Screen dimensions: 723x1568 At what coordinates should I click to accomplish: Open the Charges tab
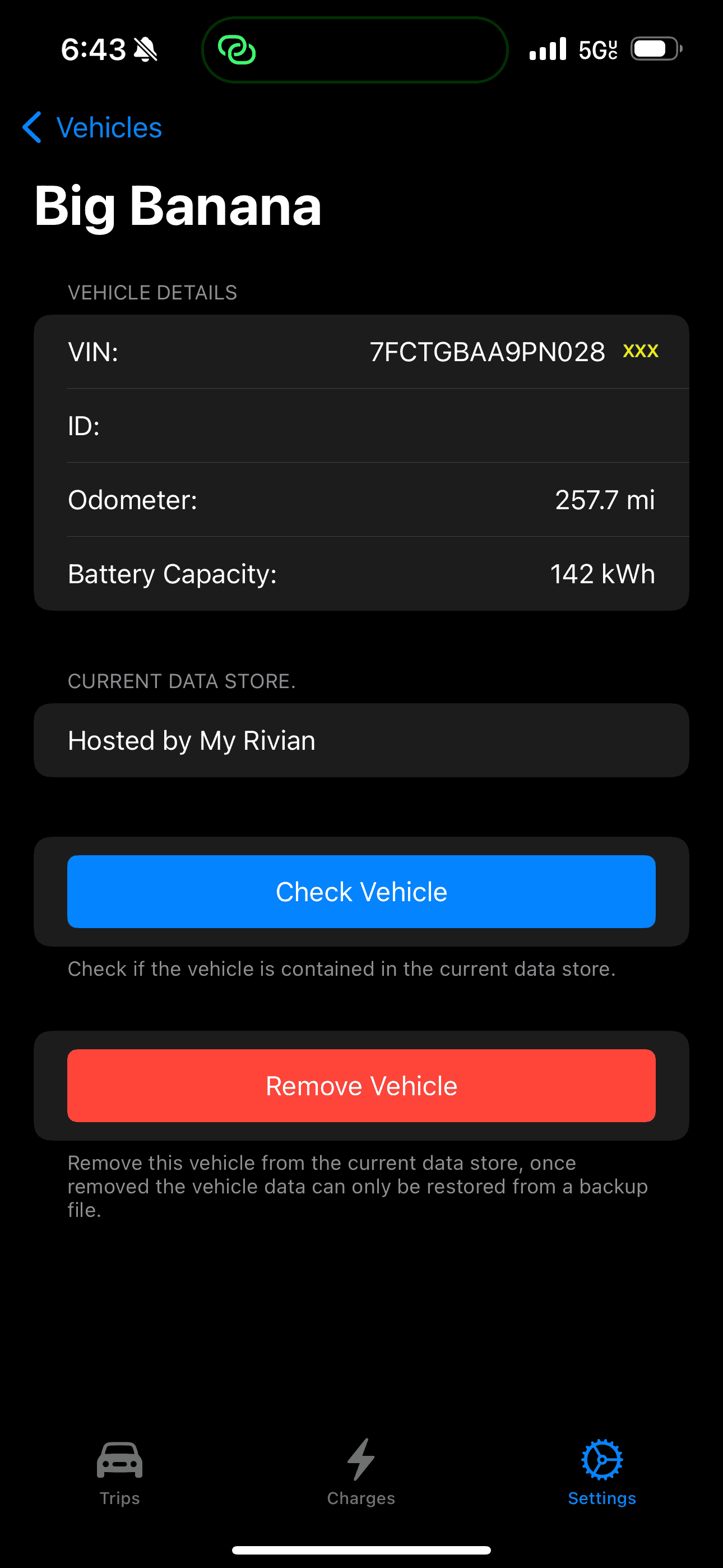tap(361, 1473)
